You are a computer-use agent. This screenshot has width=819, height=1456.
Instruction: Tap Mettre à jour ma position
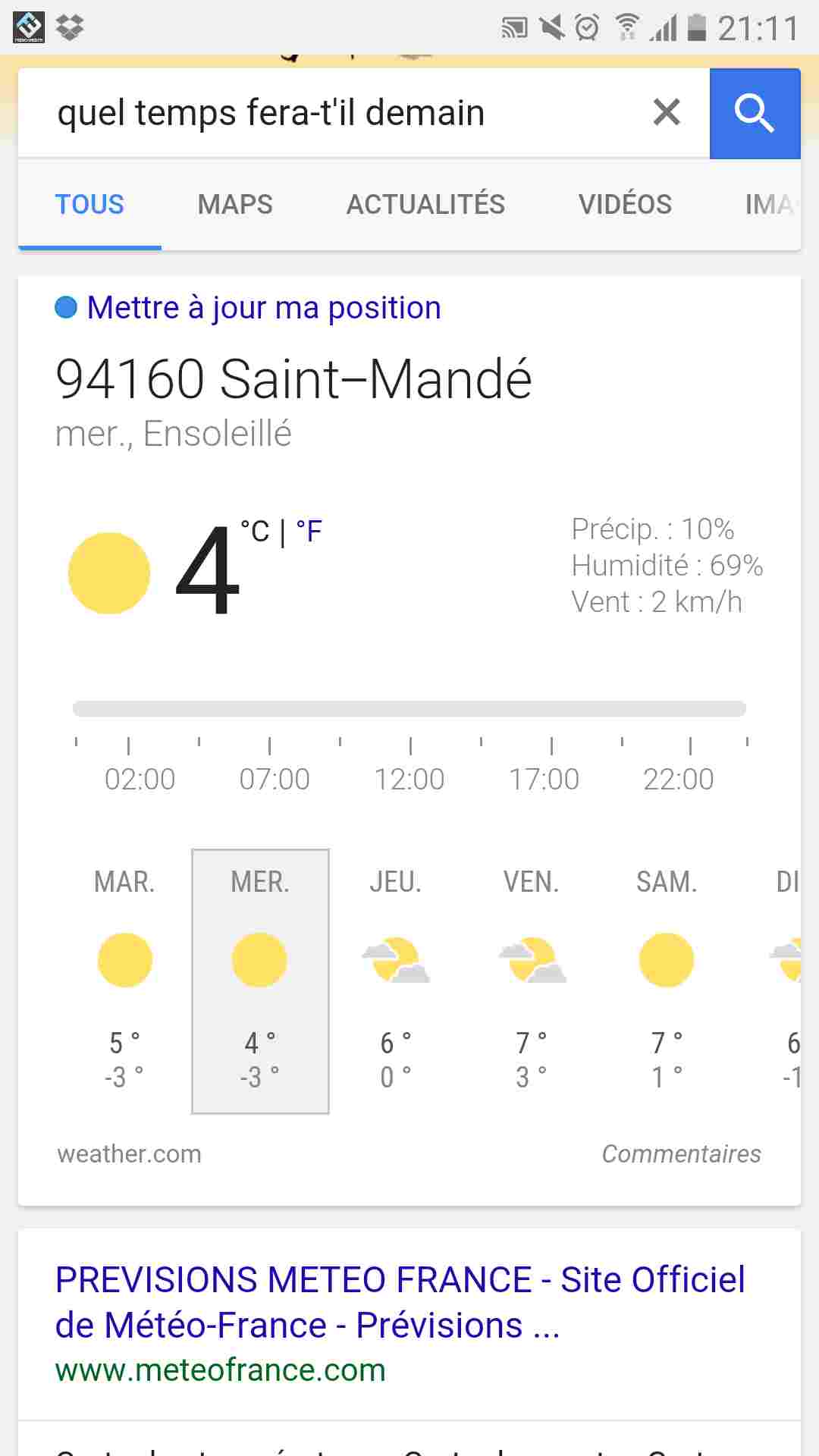tap(263, 308)
